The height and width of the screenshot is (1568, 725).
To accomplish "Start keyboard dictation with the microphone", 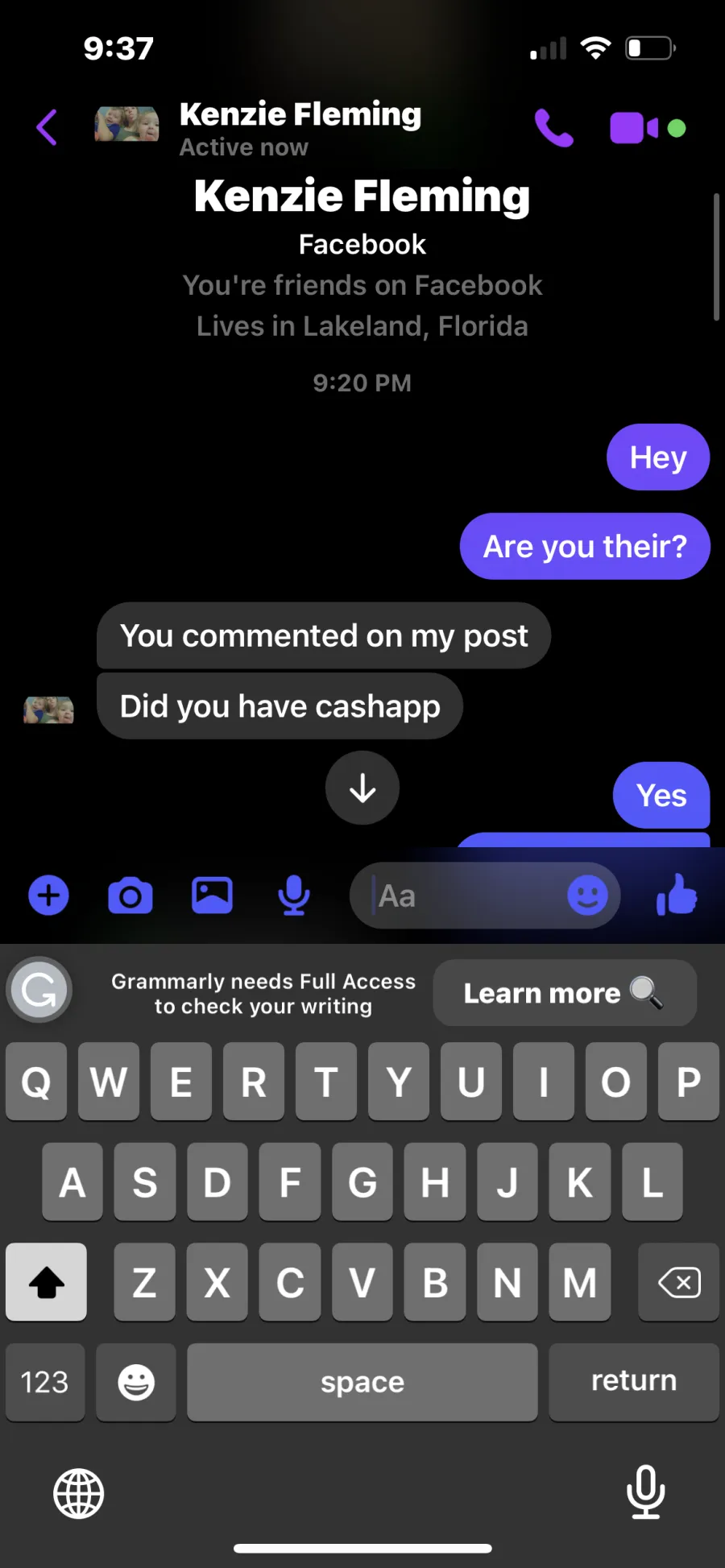I will [646, 1491].
